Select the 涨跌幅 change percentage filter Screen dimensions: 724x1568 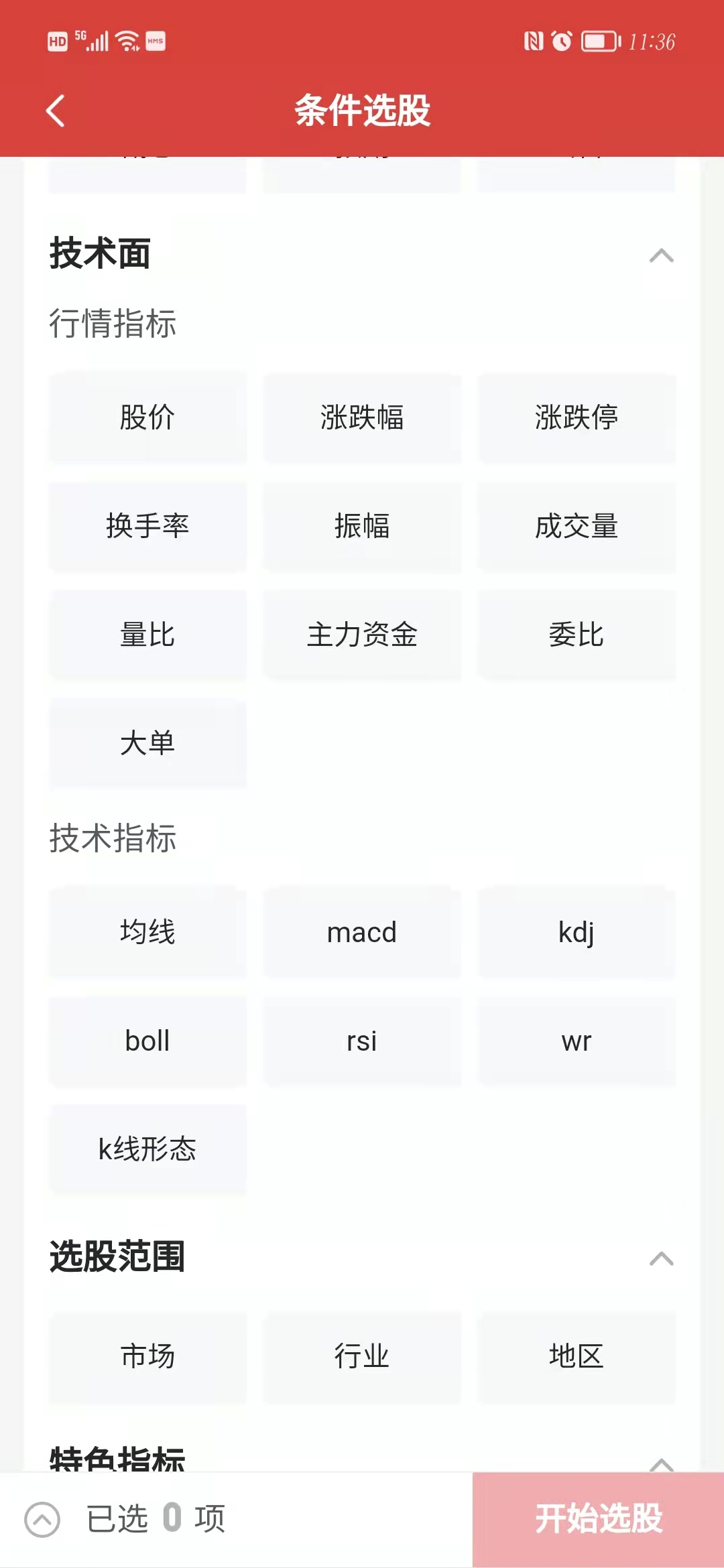(x=362, y=417)
